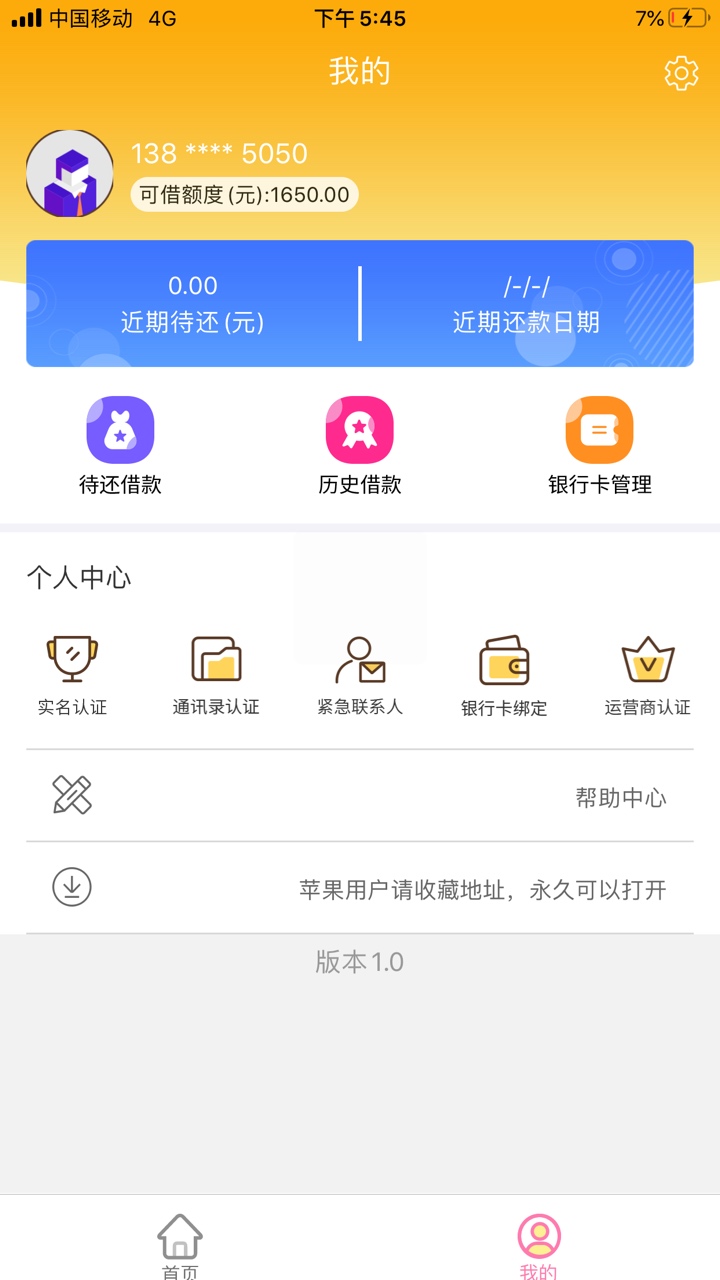The height and width of the screenshot is (1280, 720).
Task: Open 运营商认证 carrier verification
Action: click(648, 676)
